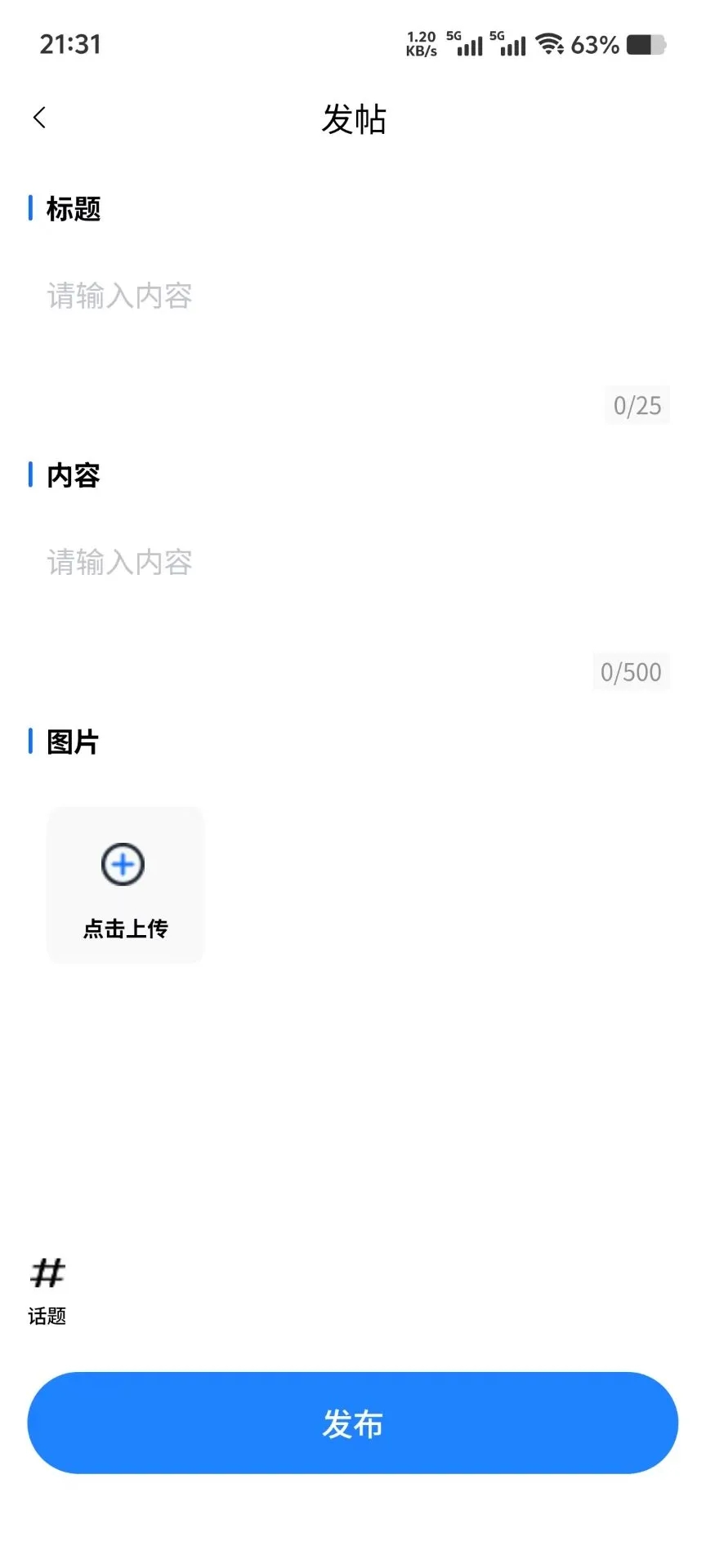This screenshot has width=706, height=1568.
Task: Publish the post with 发布
Action: click(x=353, y=1423)
